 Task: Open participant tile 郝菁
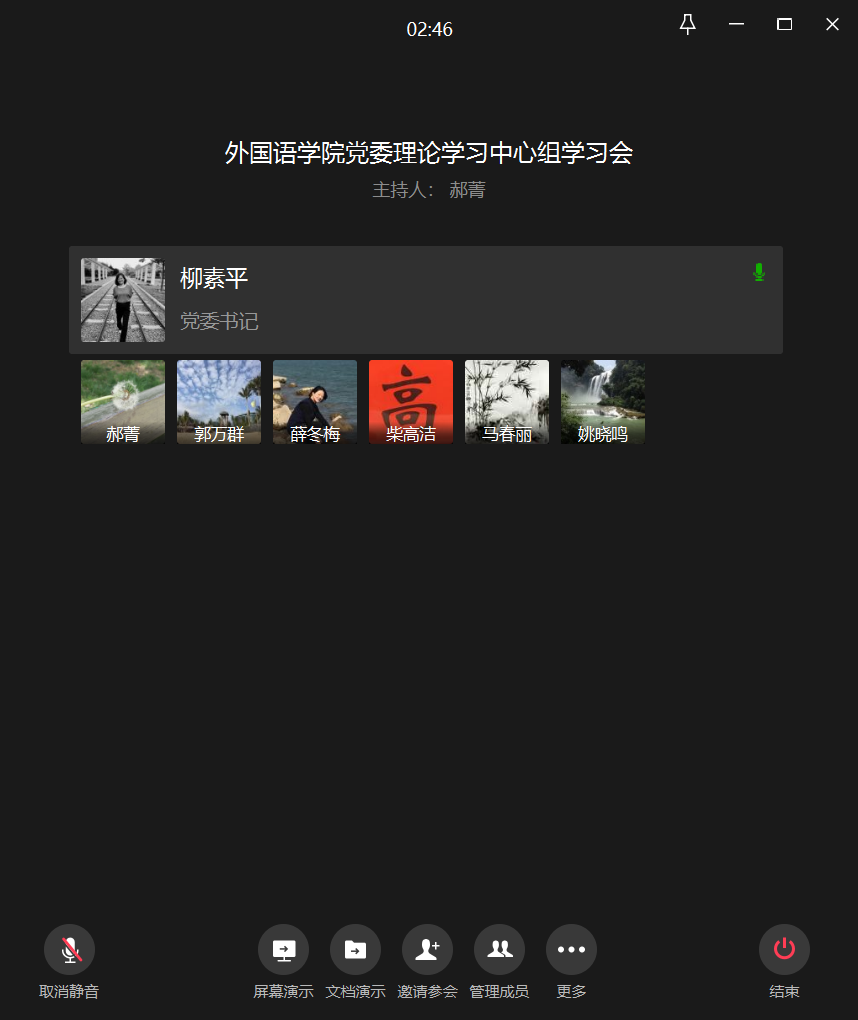click(x=123, y=402)
